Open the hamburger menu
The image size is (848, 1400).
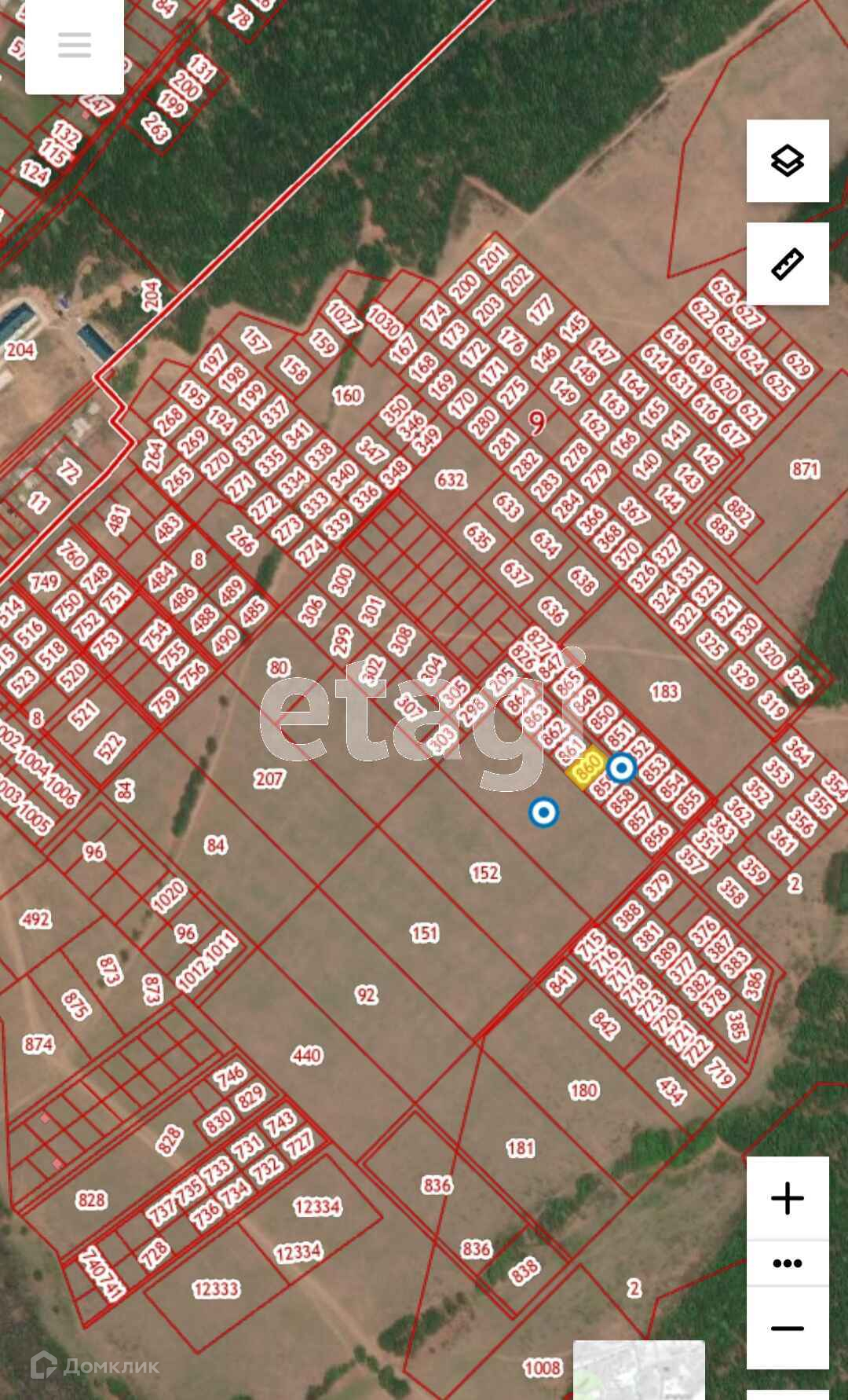[x=75, y=46]
